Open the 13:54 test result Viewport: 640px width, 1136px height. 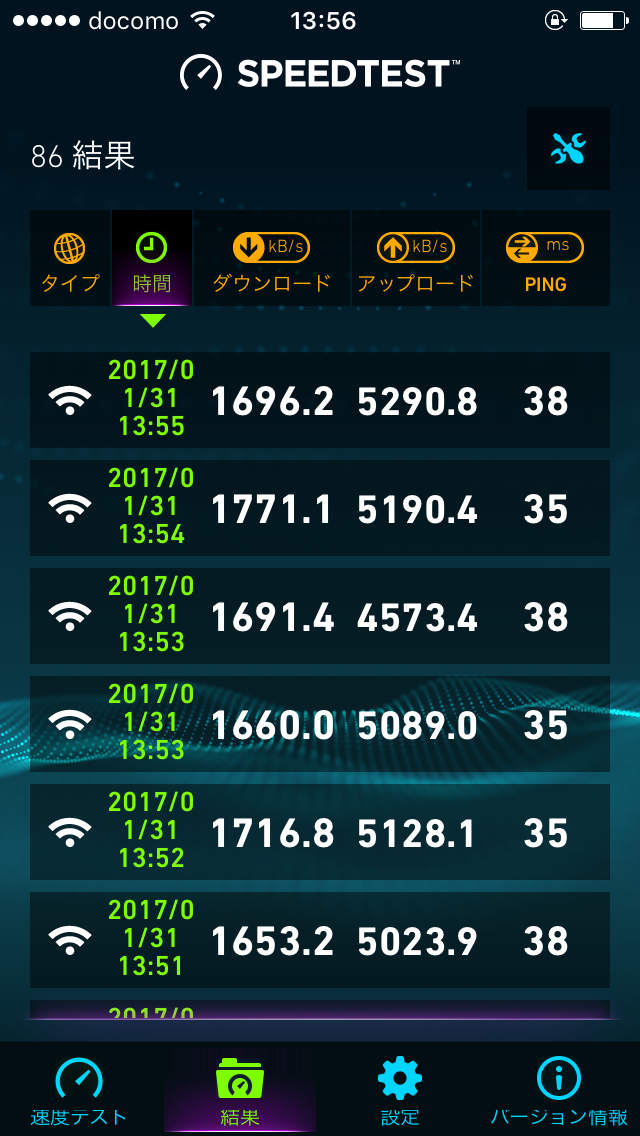click(320, 508)
